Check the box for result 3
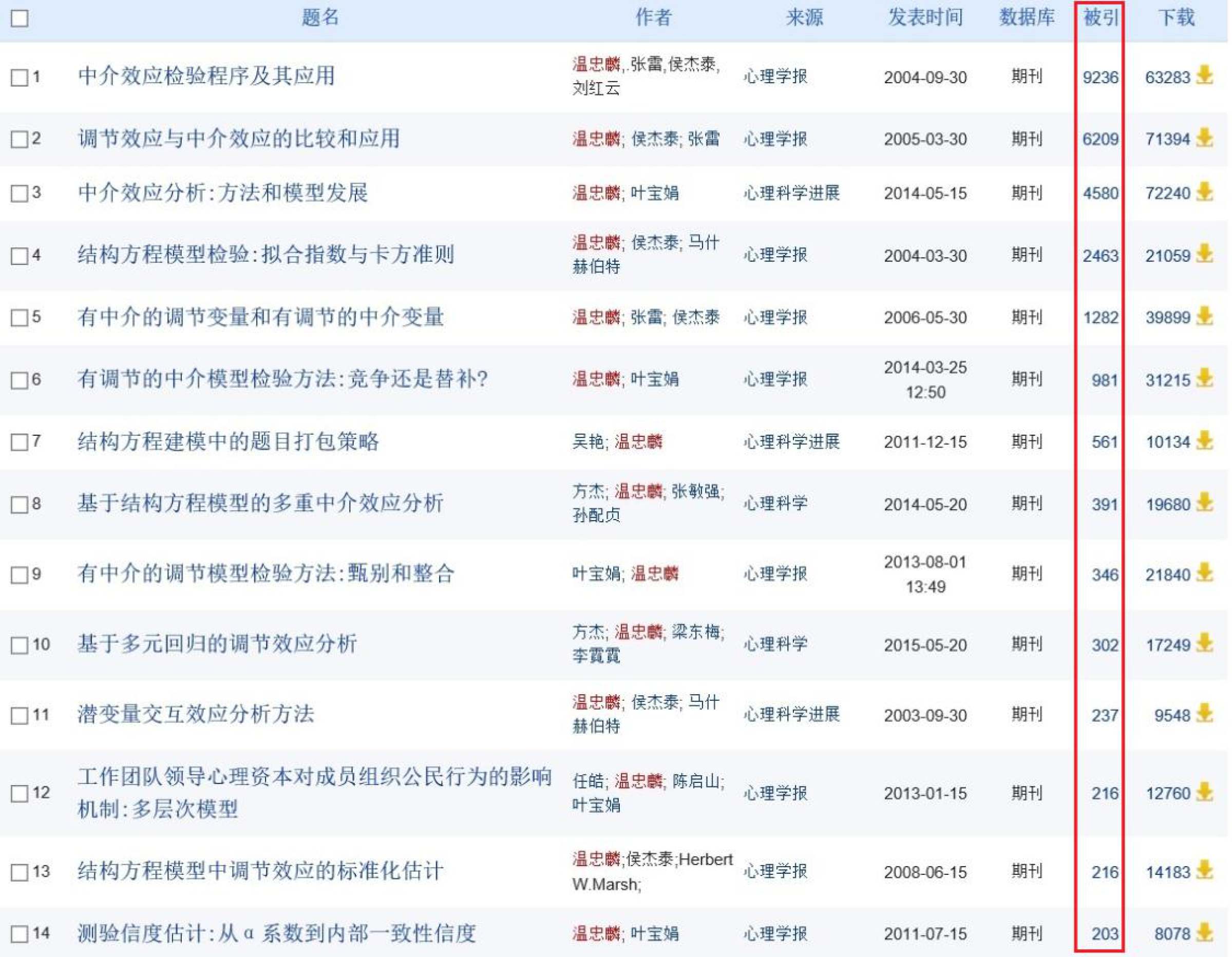The image size is (1232, 957). pyautogui.click(x=20, y=194)
